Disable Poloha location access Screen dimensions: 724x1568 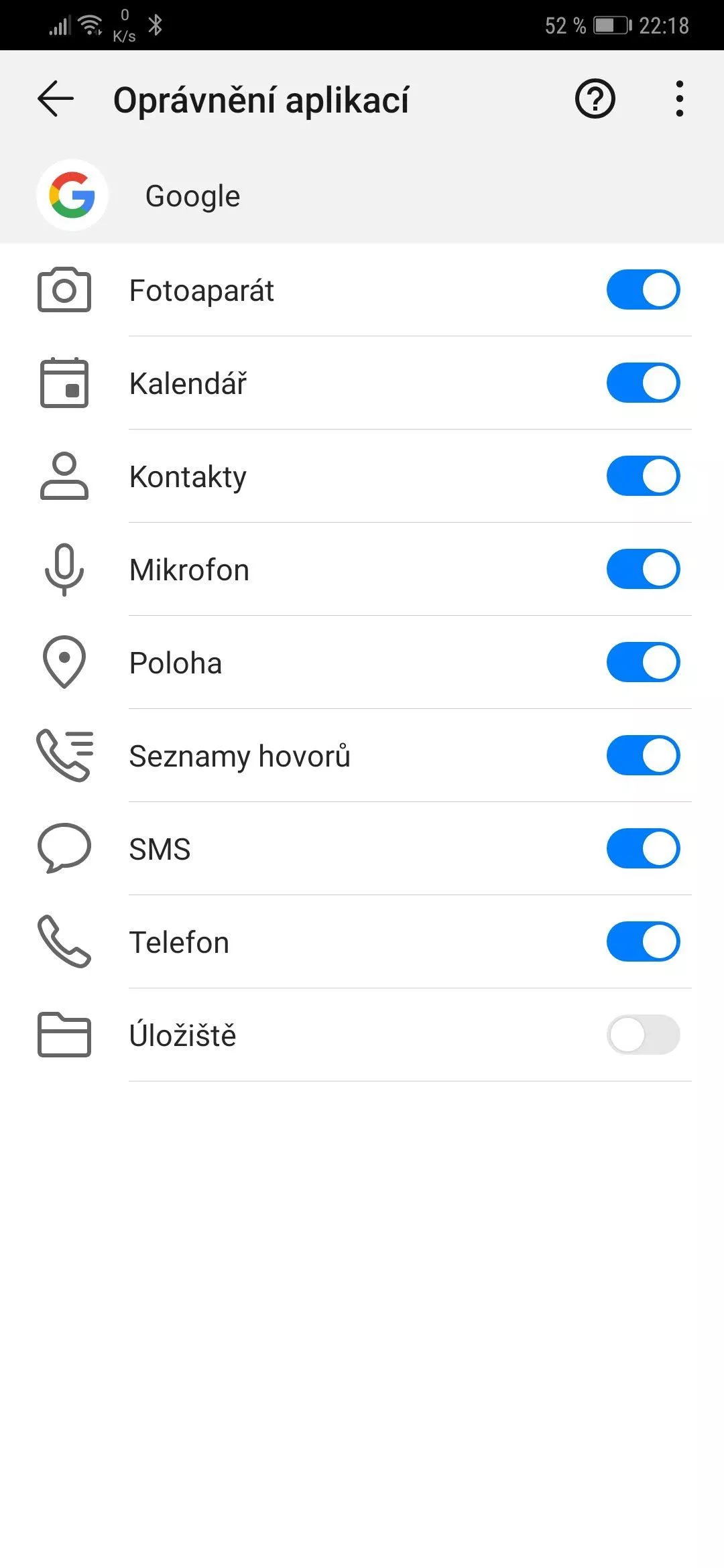coord(644,662)
